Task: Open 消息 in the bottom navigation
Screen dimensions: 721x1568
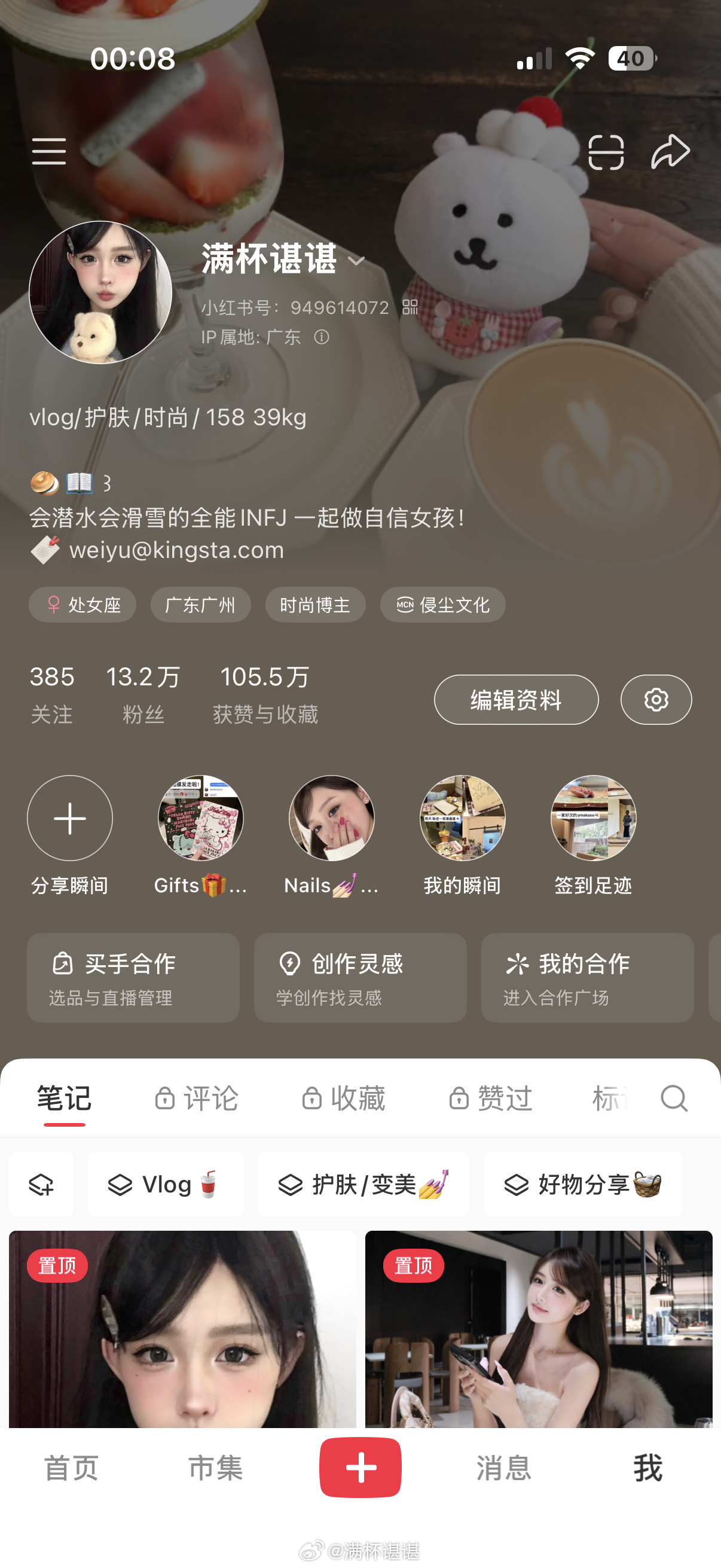Action: [x=504, y=1468]
